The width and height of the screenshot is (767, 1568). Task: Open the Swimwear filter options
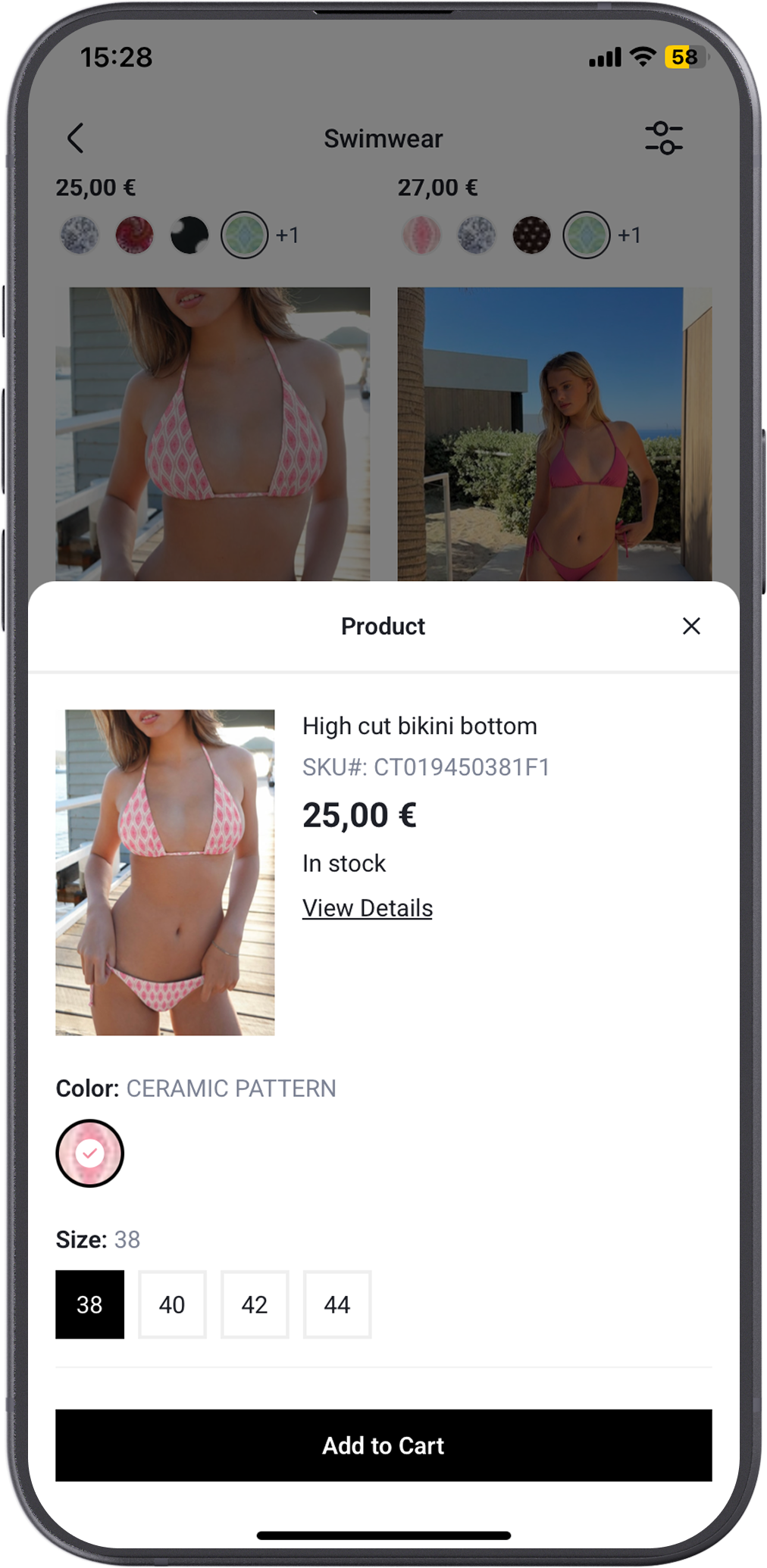click(x=664, y=138)
